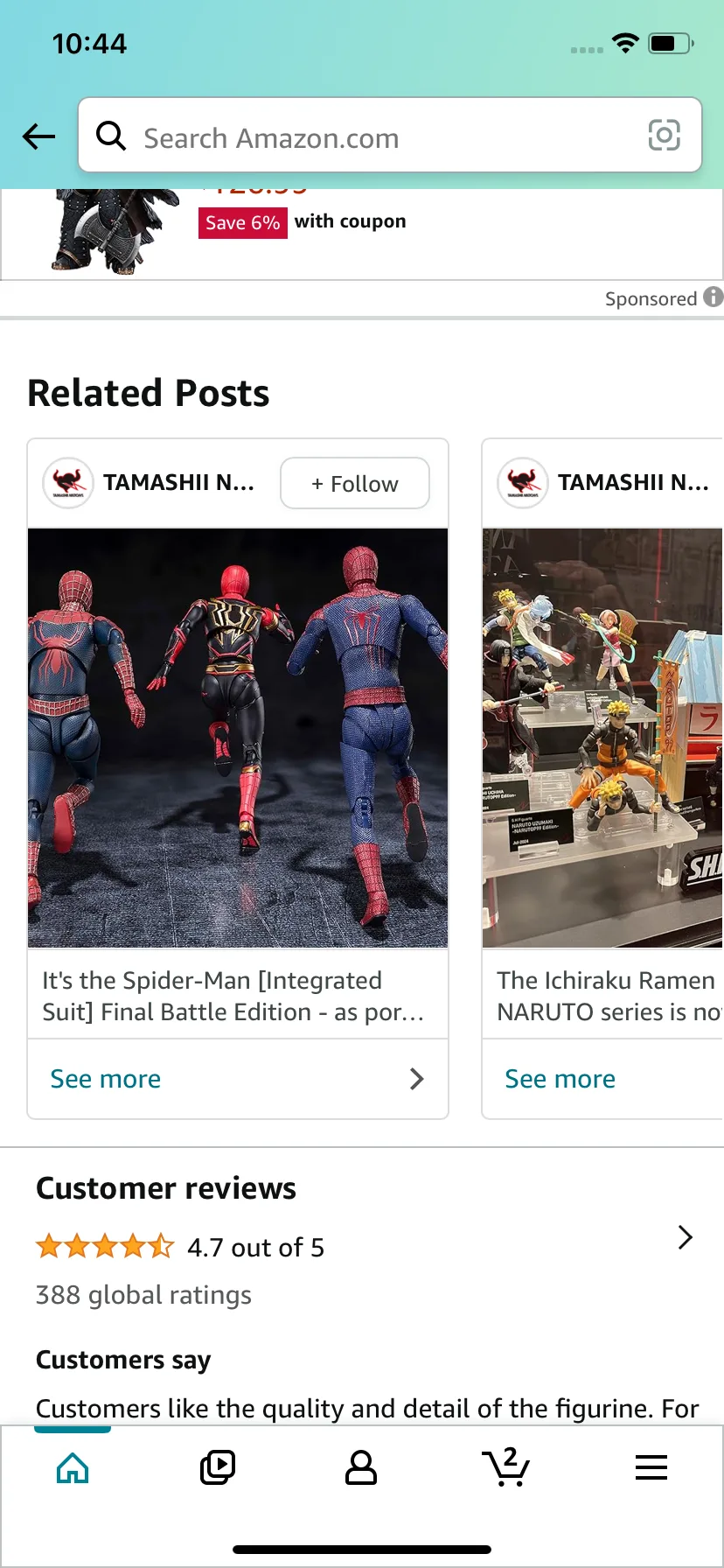The image size is (724, 1568).
Task: See more of the Ichiraku Ramen post
Action: click(602, 1079)
